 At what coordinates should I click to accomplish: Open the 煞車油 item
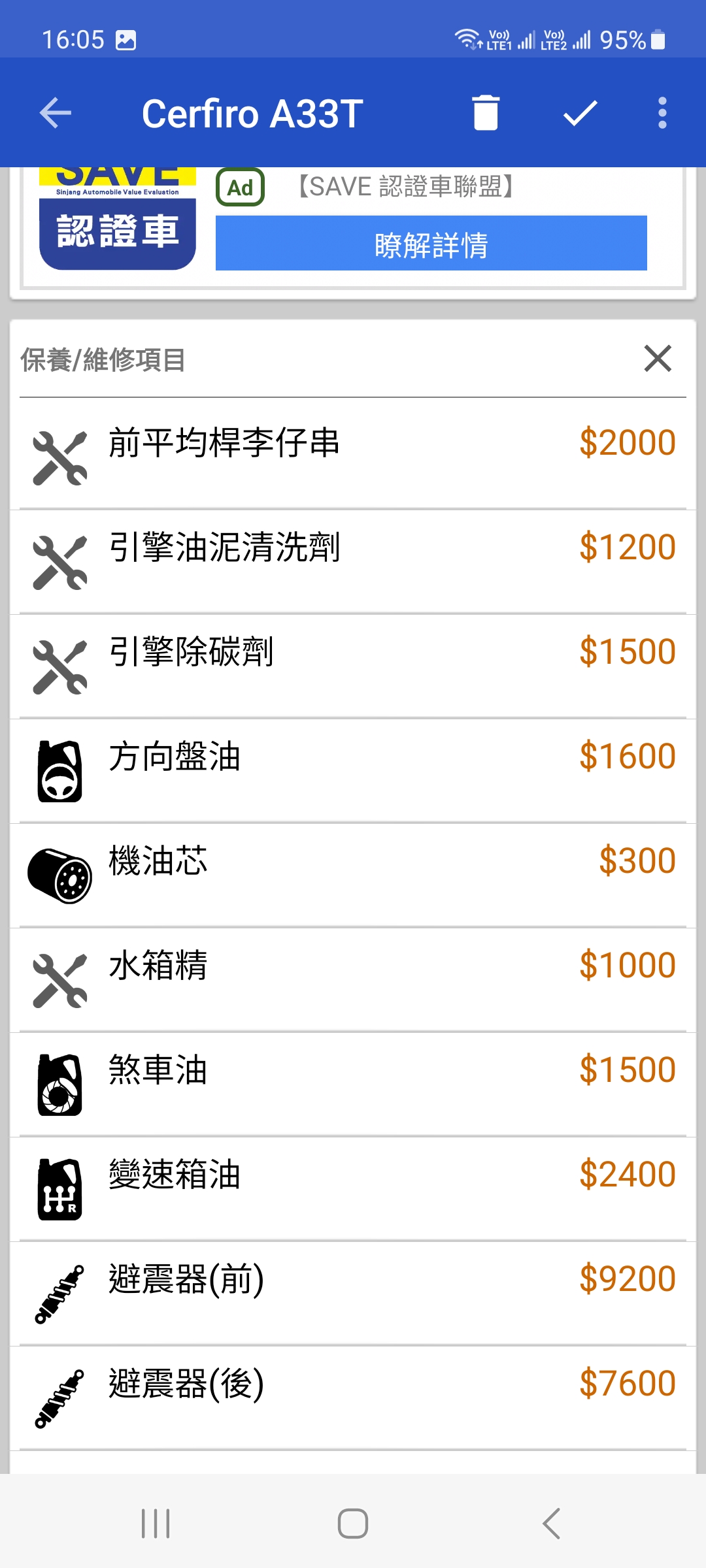pos(353,1084)
